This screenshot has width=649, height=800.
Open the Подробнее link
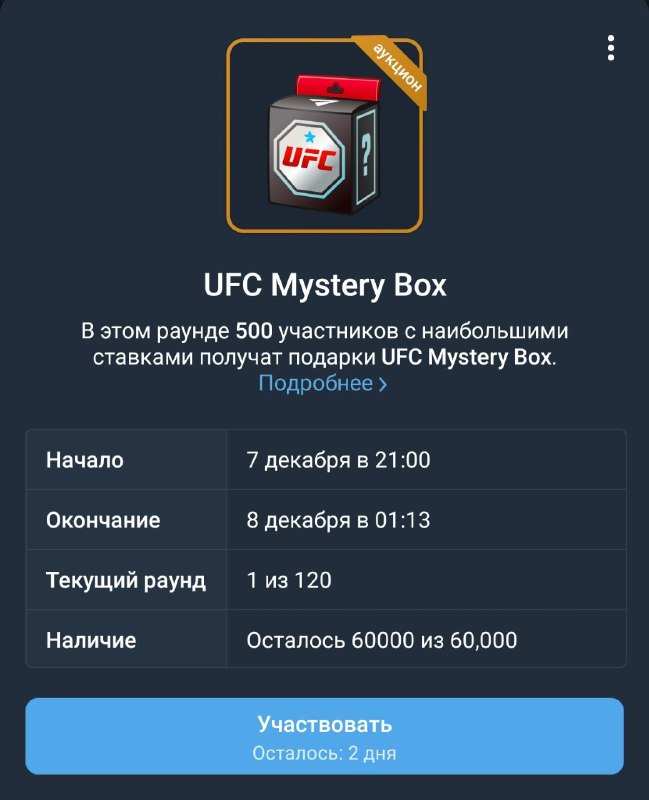[x=322, y=383]
